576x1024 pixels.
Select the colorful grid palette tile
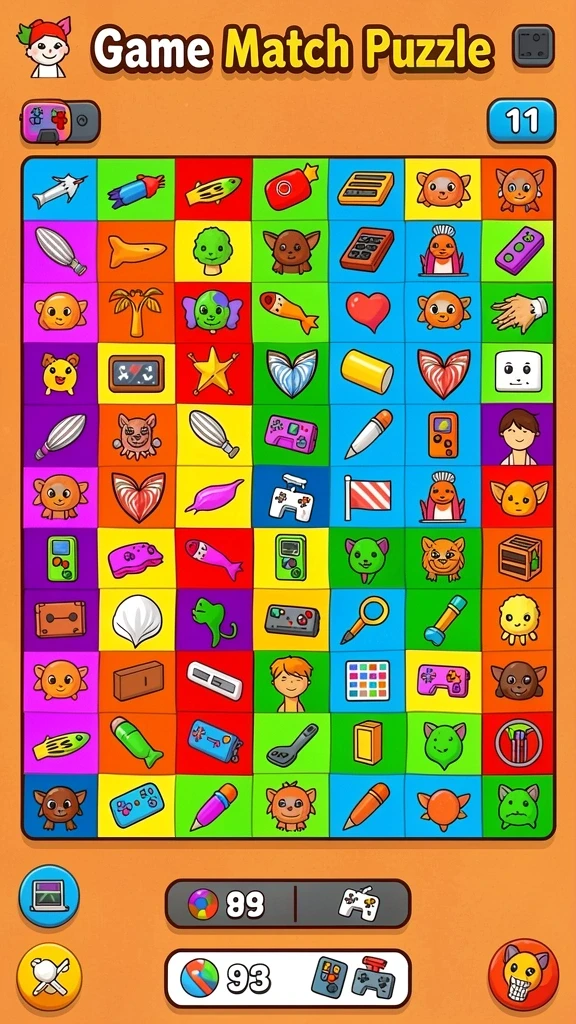tap(368, 681)
